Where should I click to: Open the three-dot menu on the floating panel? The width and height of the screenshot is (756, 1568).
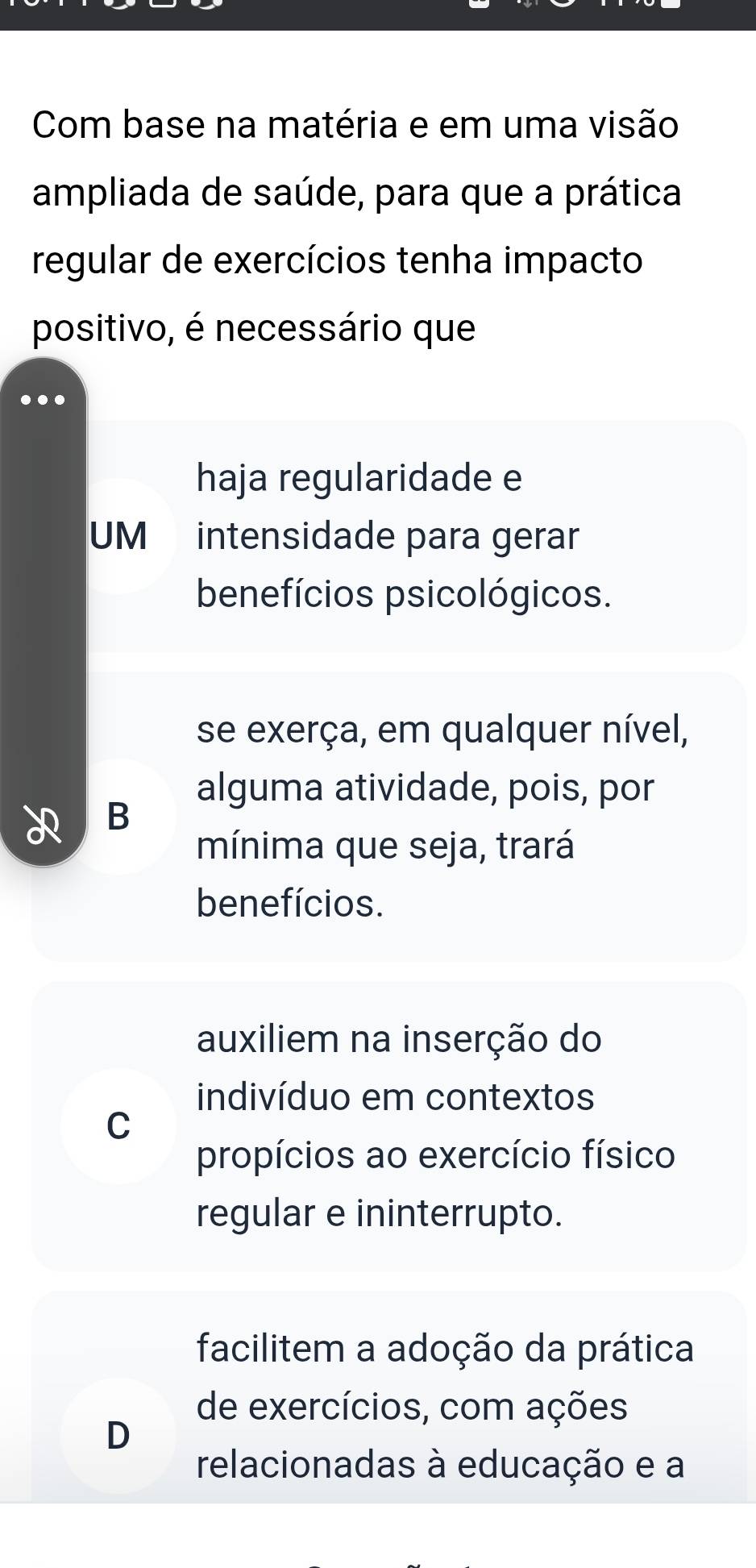click(x=42, y=398)
